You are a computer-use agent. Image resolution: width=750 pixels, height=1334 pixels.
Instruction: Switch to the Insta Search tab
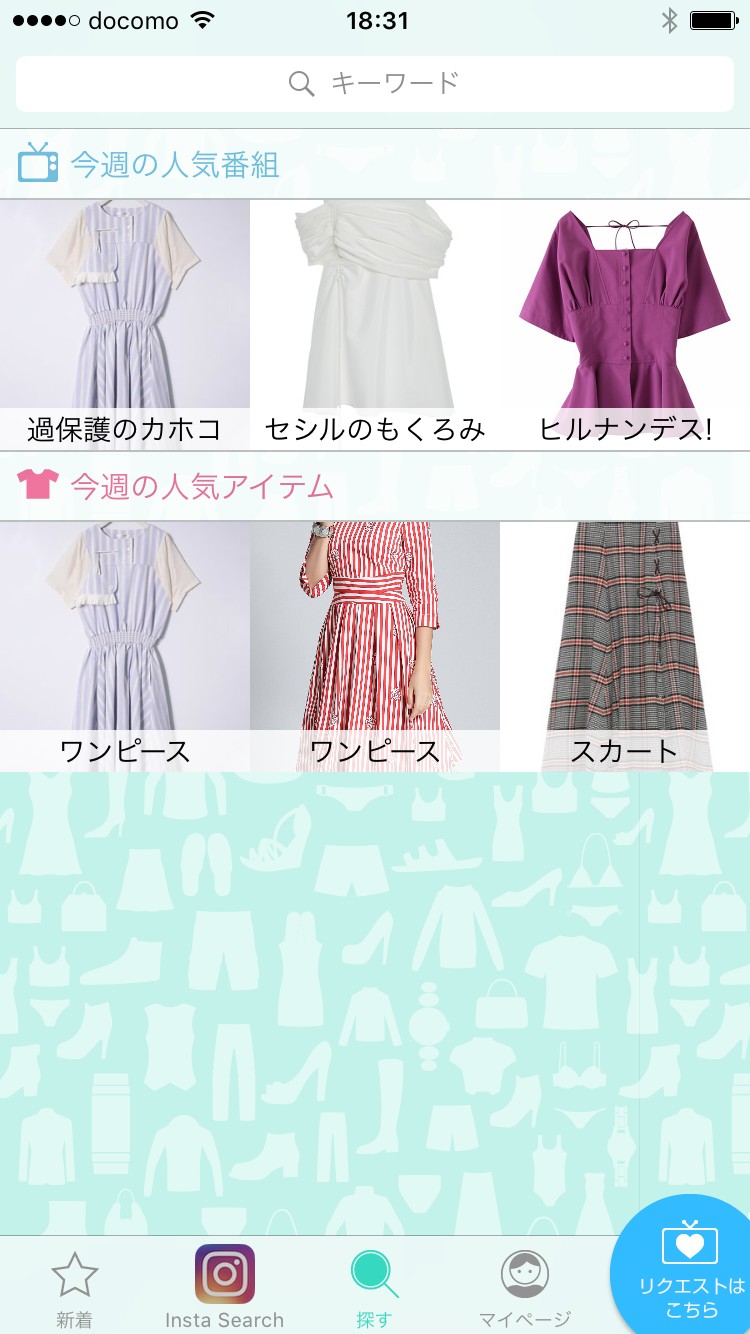(x=225, y=1288)
